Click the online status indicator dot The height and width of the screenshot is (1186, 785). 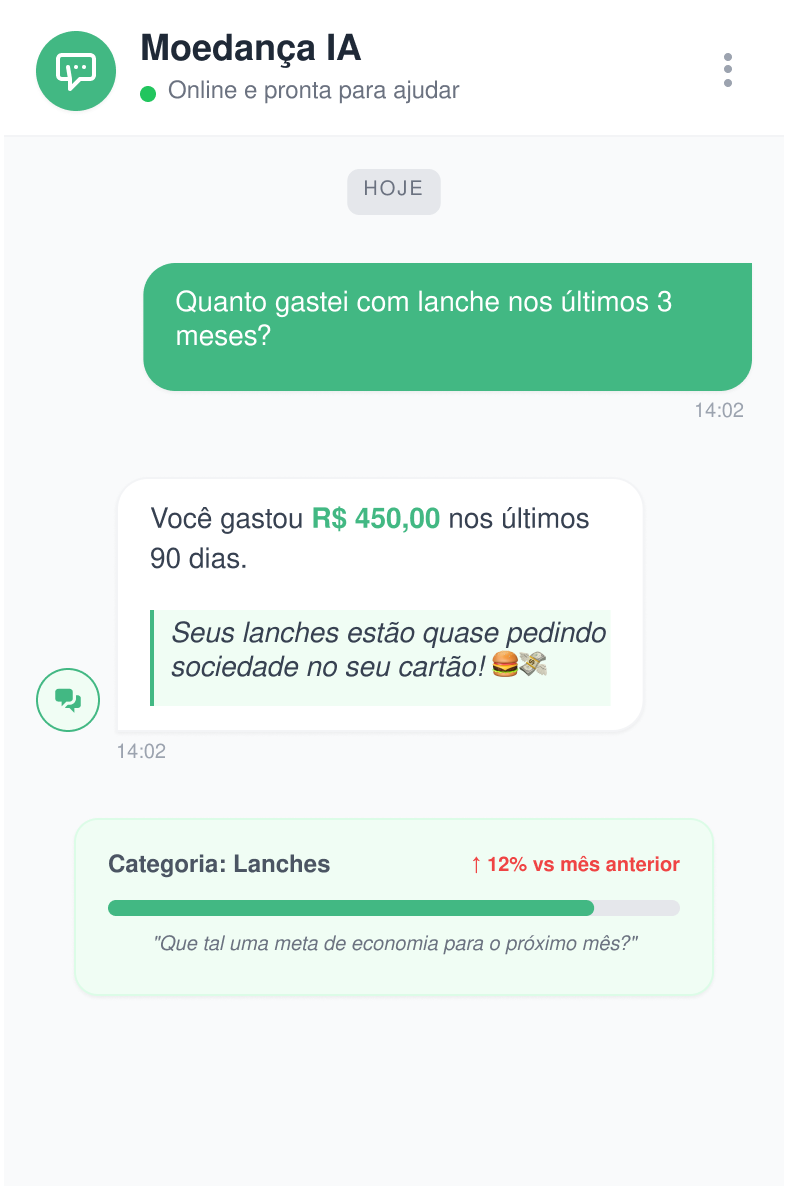148,91
